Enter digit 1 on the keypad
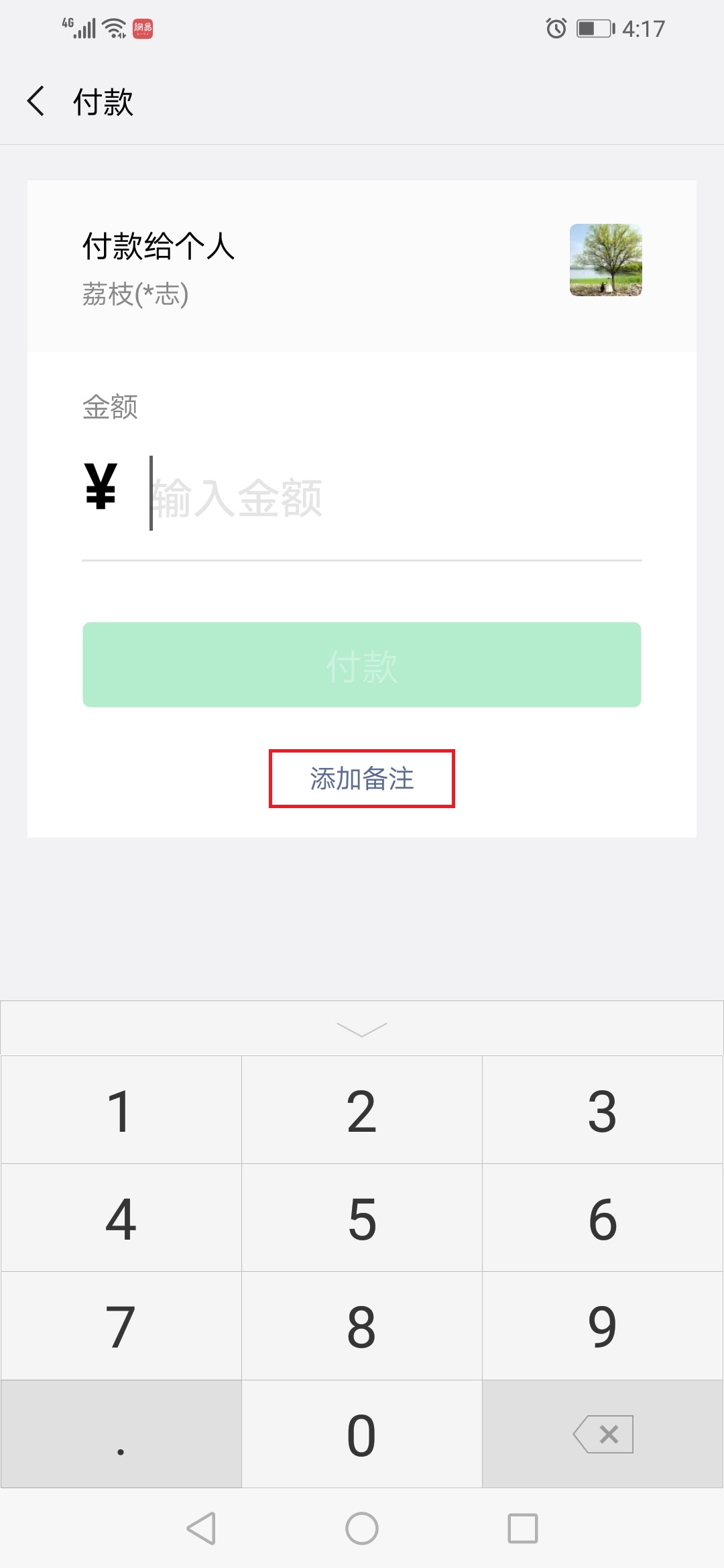Screen dimensions: 724x1568 pyautogui.click(x=121, y=1110)
